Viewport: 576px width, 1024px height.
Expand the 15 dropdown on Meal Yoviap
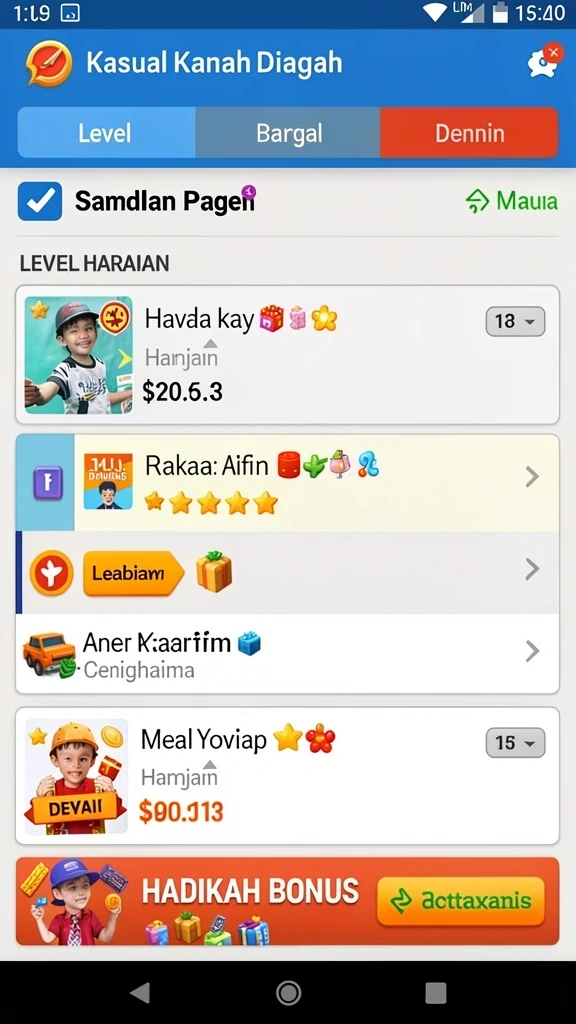[515, 743]
